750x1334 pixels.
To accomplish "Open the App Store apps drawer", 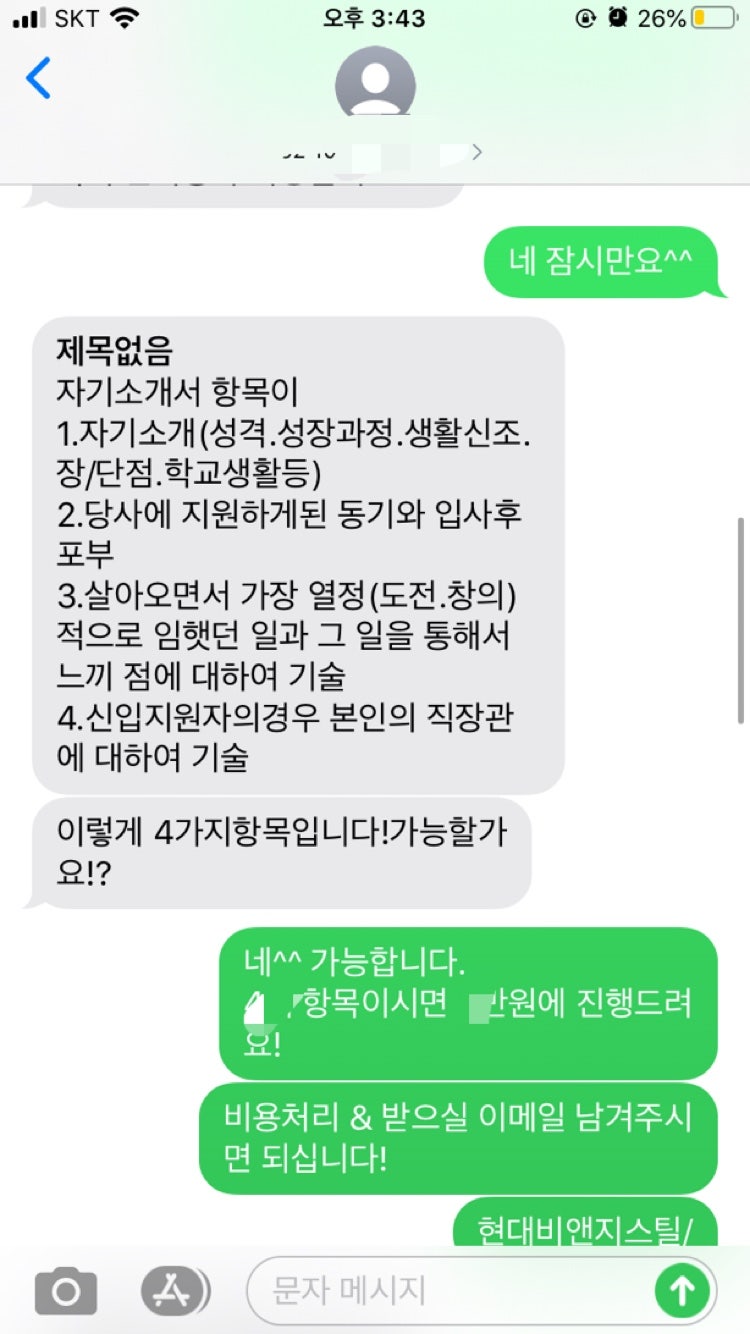I will tap(174, 1291).
